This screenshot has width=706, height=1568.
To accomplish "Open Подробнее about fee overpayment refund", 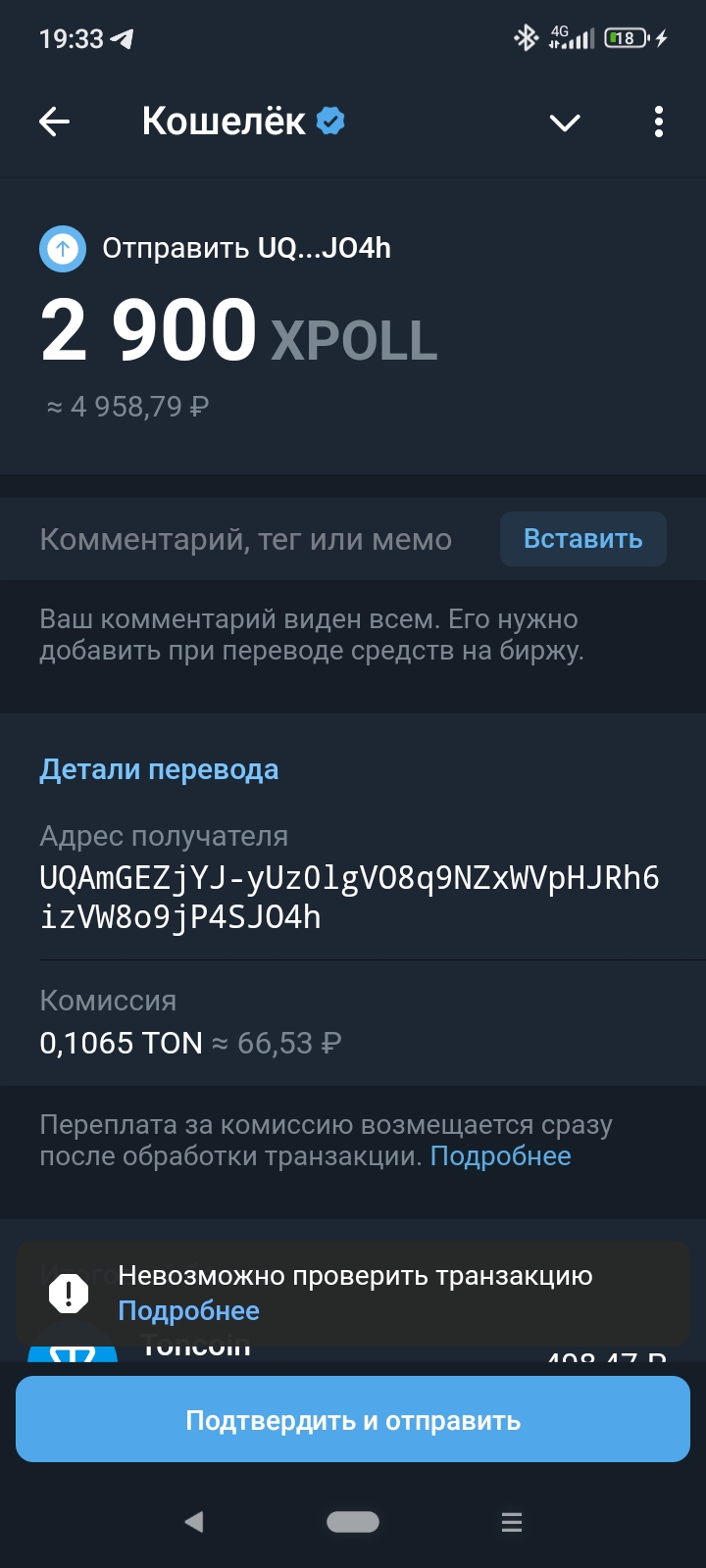I will (x=501, y=1156).
